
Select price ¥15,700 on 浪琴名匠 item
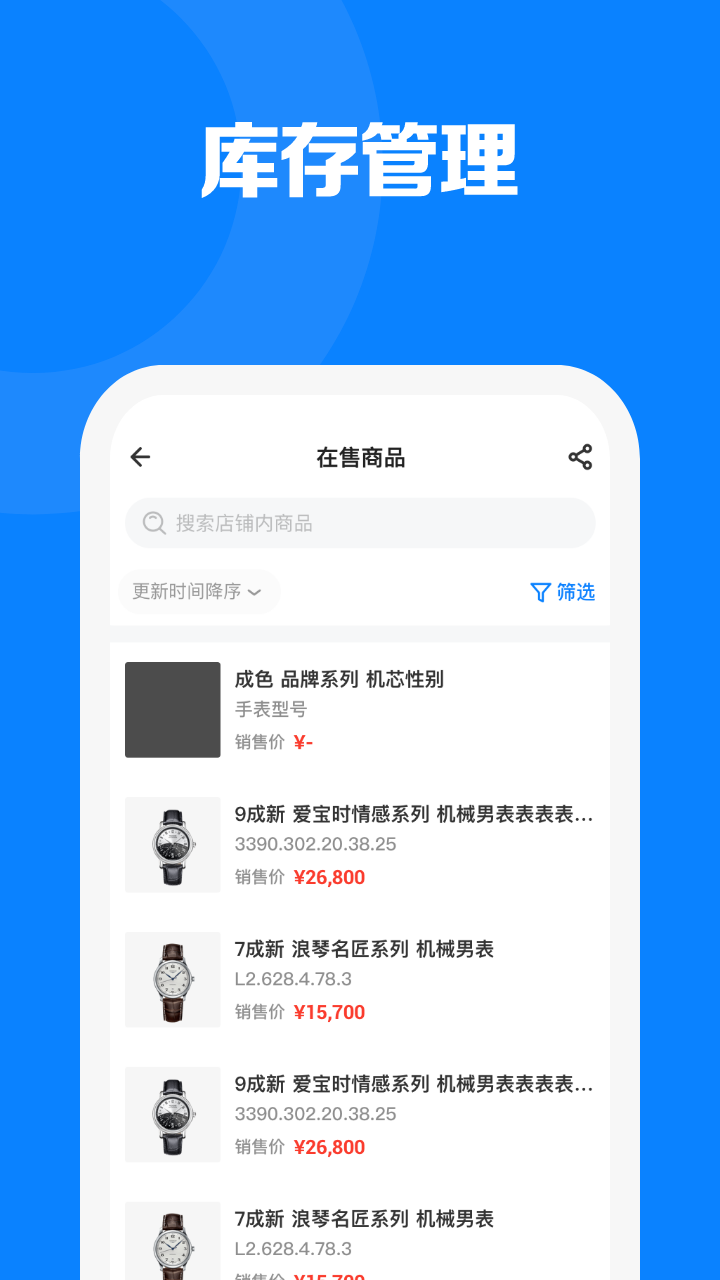[330, 1012]
